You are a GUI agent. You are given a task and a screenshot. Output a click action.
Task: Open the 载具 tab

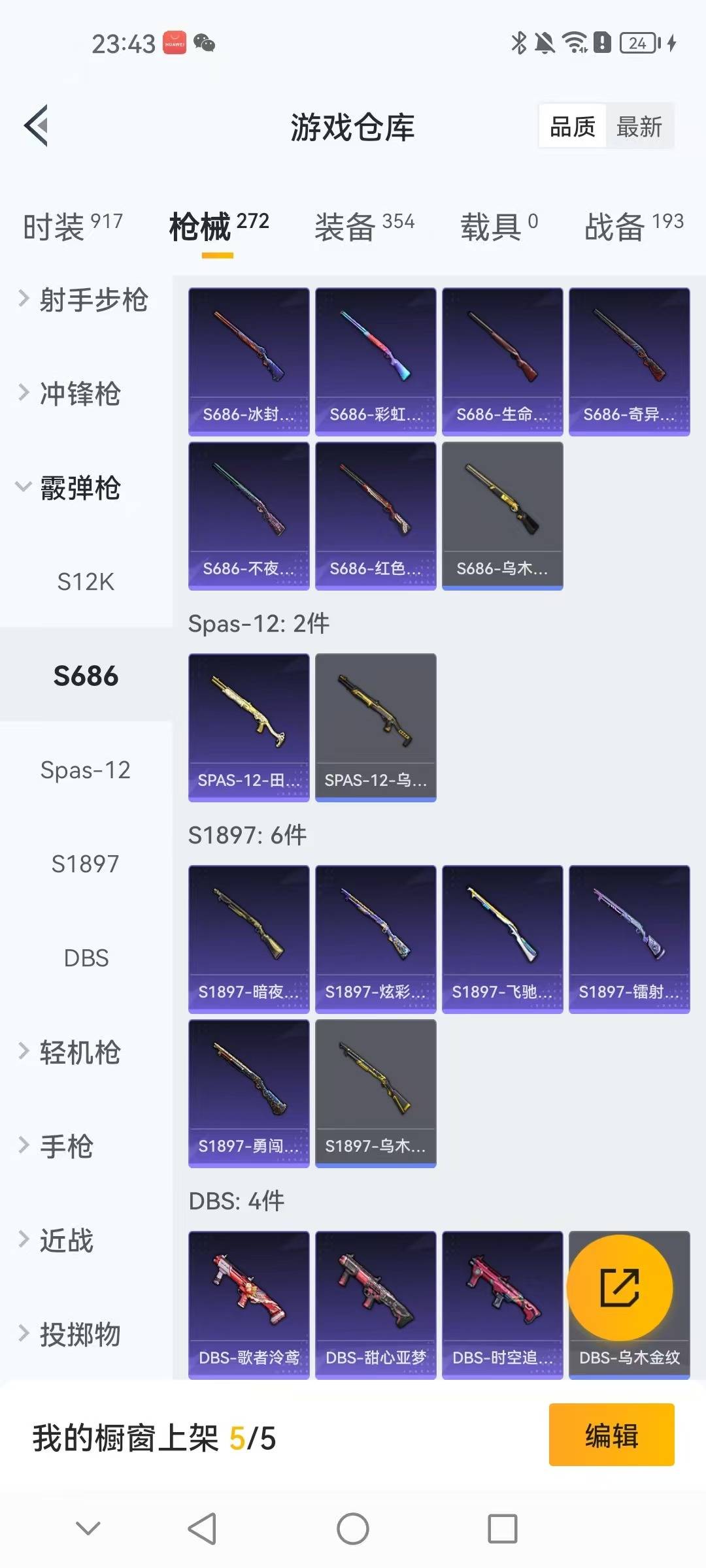(x=499, y=227)
